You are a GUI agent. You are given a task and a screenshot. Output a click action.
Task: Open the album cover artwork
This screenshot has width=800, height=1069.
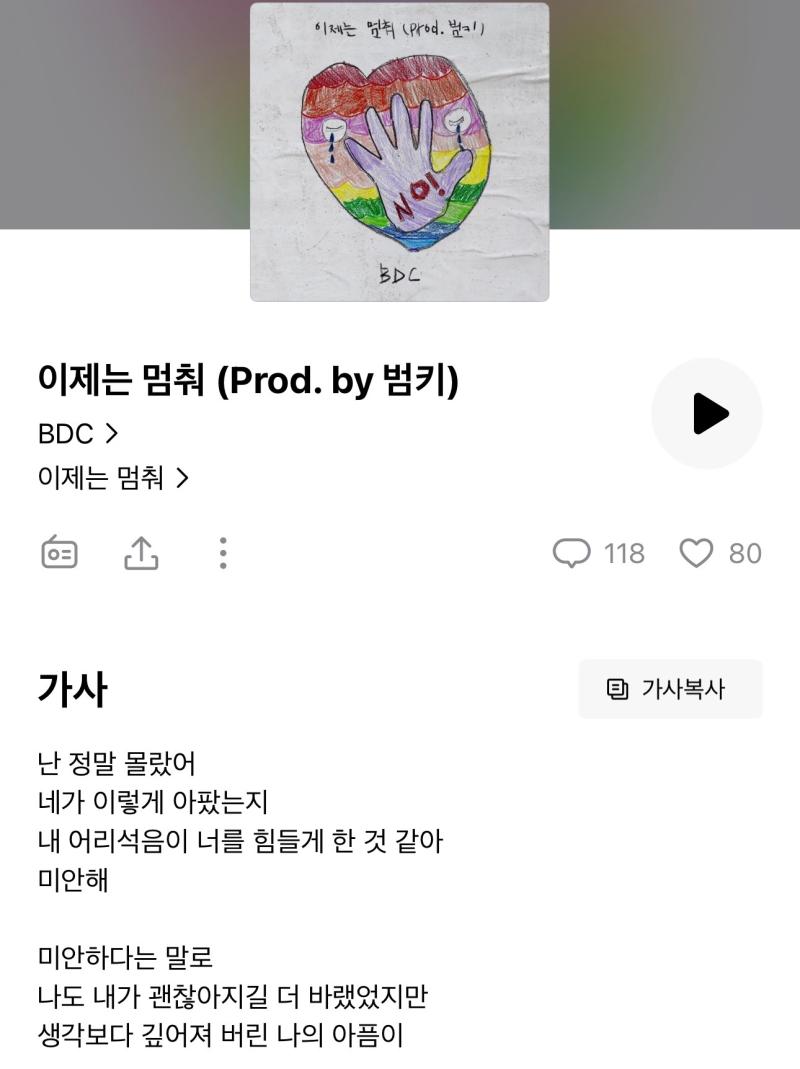pyautogui.click(x=399, y=152)
